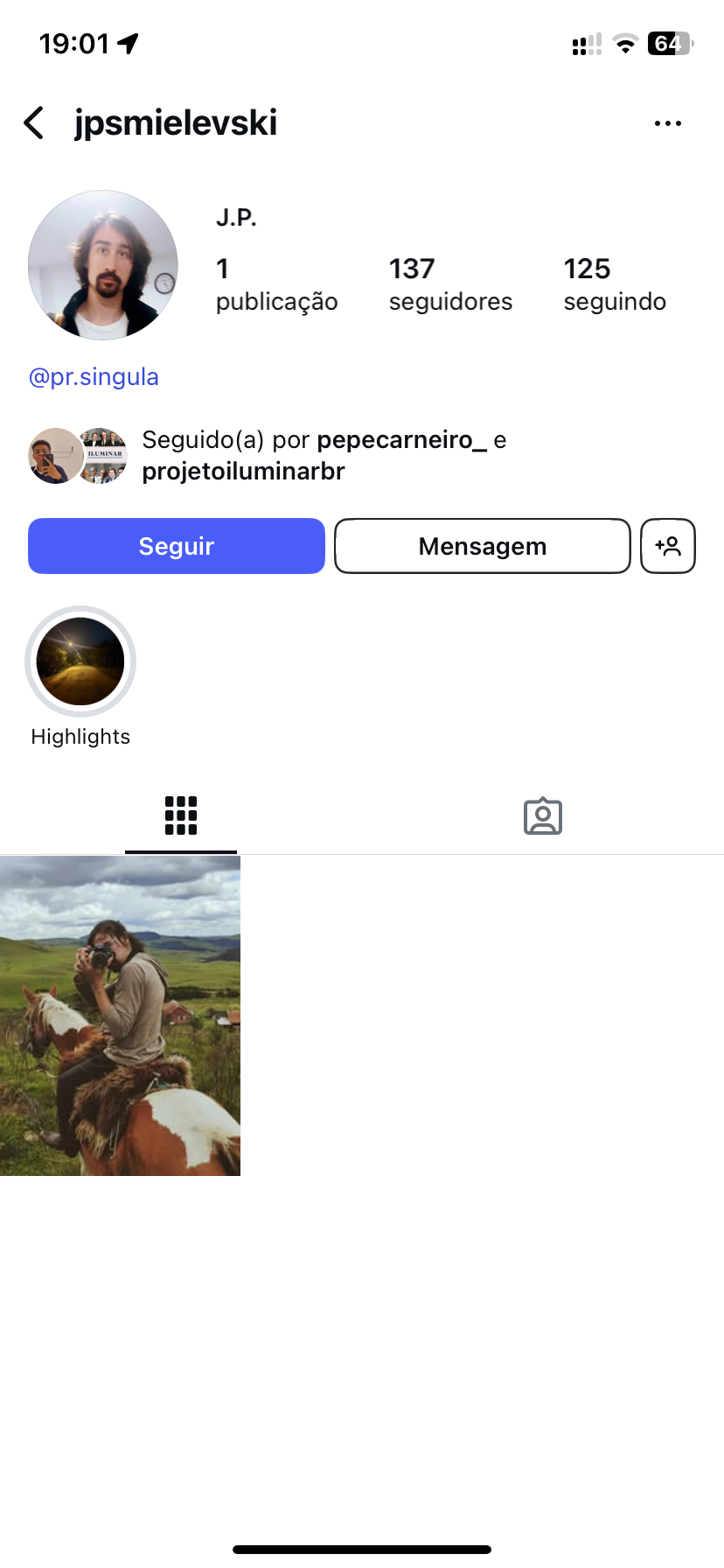
Task: Open the followed by pepecarneiro_ mutuals list
Action: pos(324,455)
